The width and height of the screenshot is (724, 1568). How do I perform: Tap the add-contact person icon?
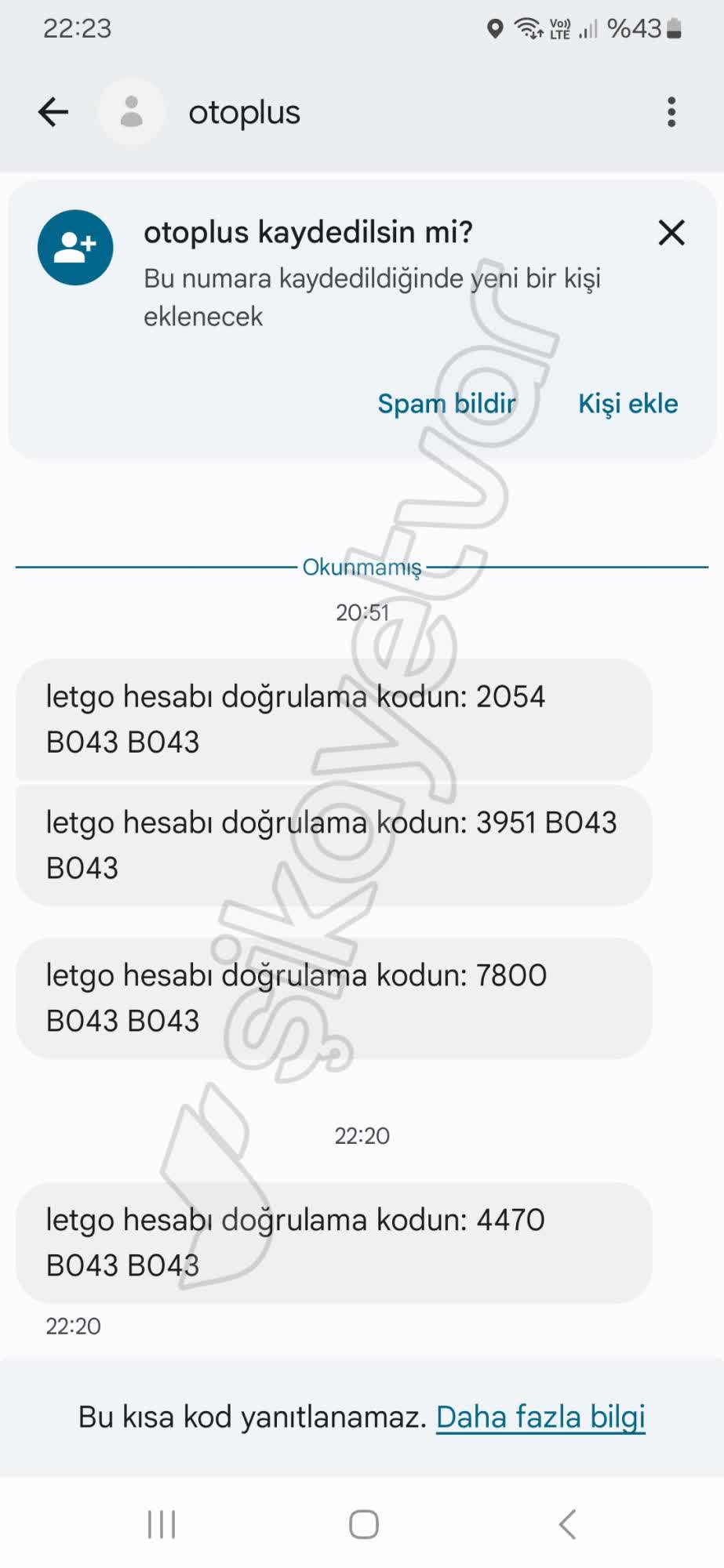click(x=75, y=246)
